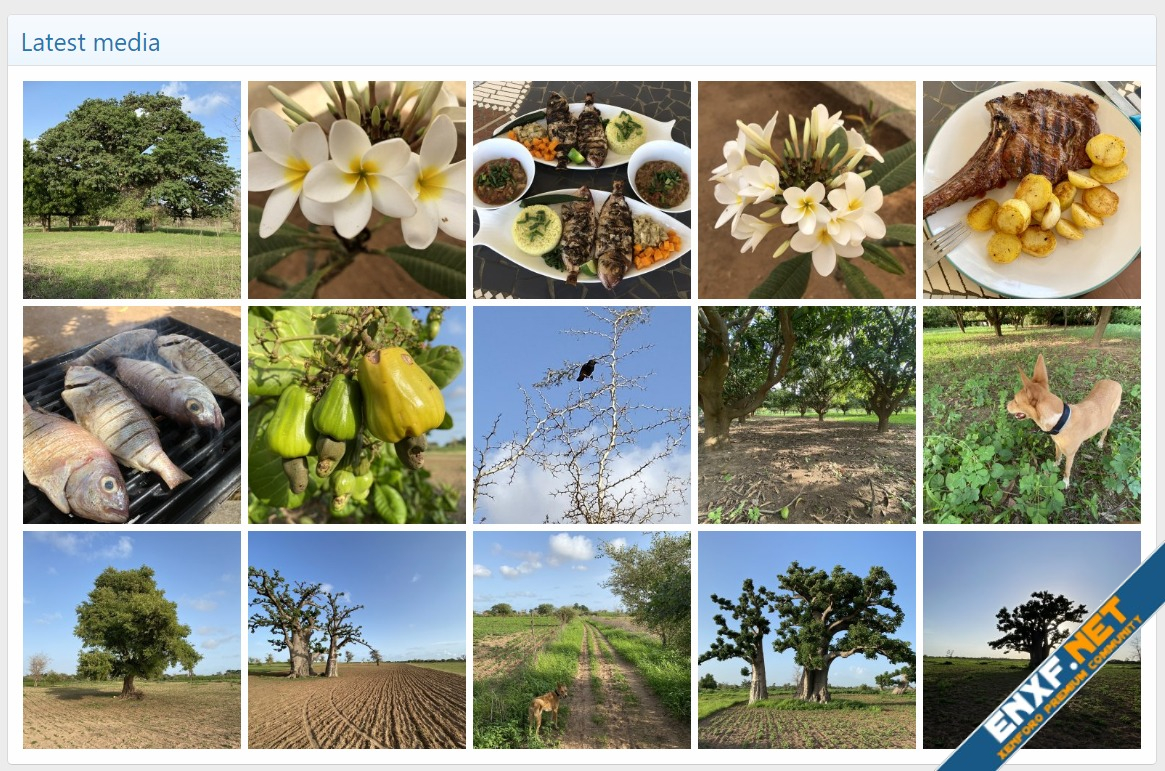Open the tan dog in clover photo

1032,415
